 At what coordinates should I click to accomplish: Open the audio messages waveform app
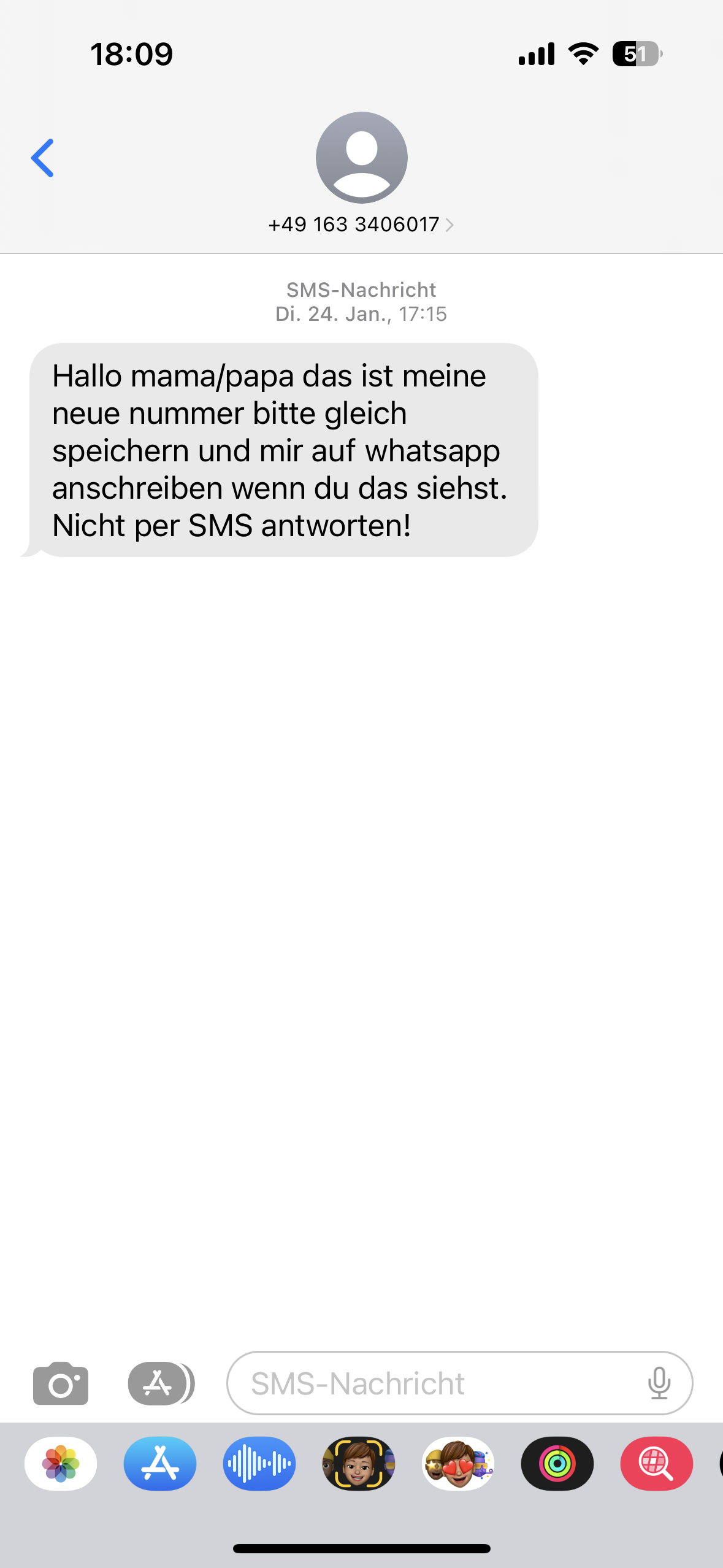(x=259, y=1464)
